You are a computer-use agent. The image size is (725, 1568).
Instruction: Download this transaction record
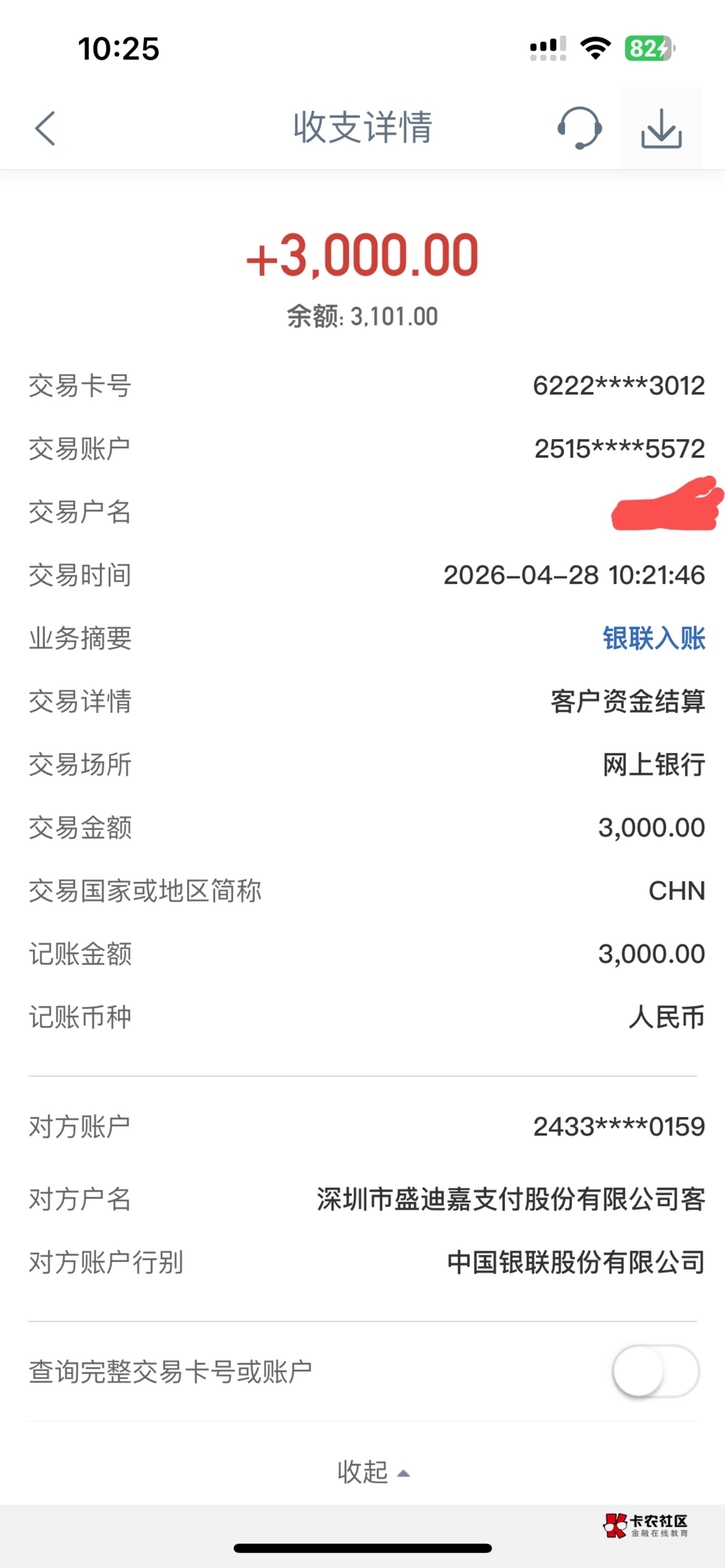pos(661,128)
